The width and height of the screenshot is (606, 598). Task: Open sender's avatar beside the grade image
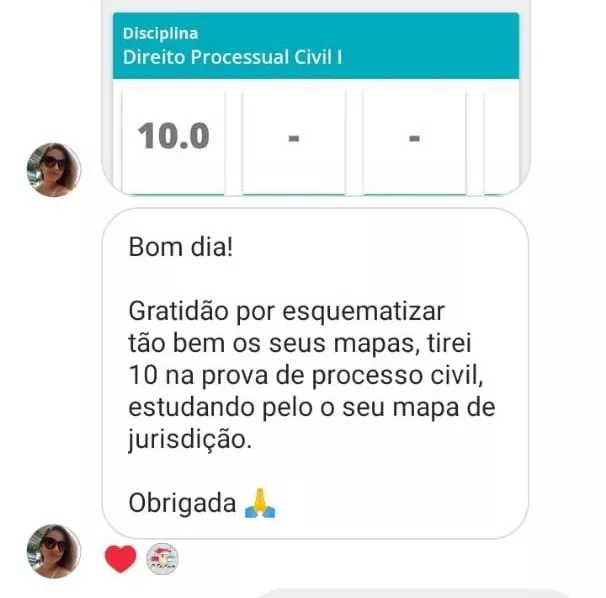[x=54, y=170]
